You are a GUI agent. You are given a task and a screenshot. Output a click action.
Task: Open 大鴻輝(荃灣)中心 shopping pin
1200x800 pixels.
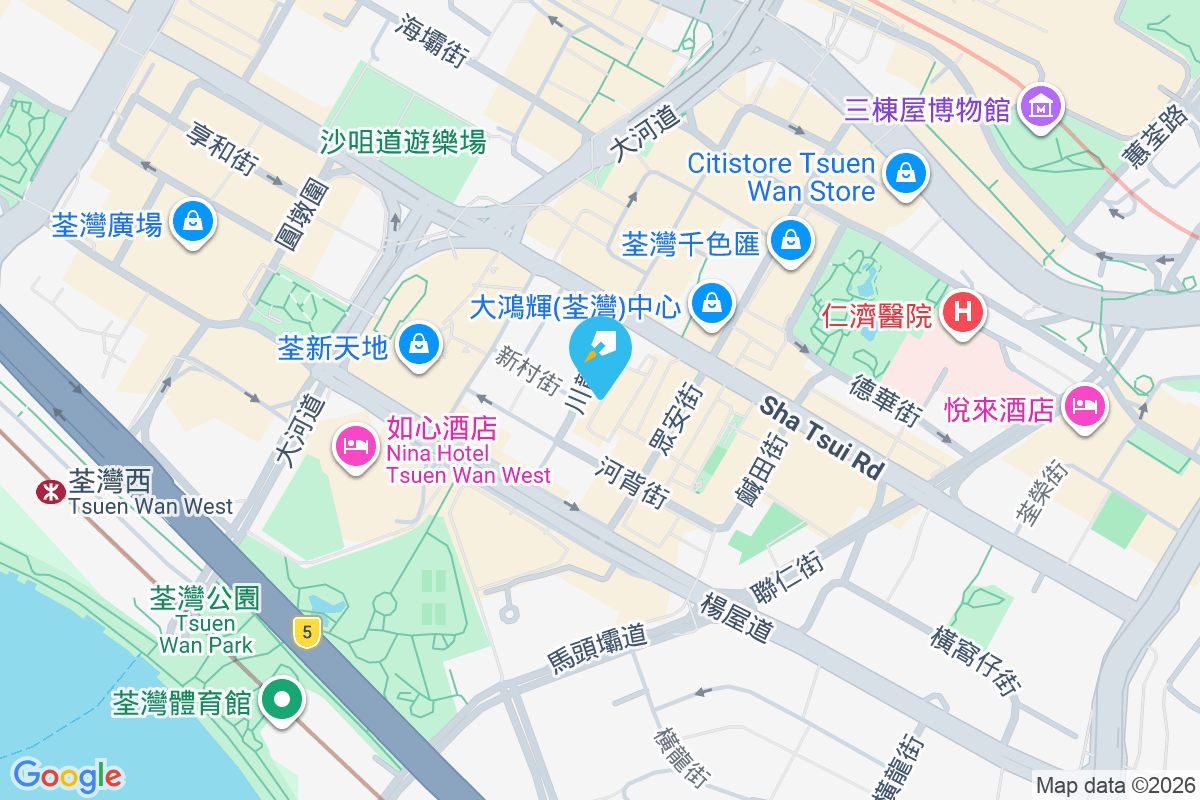pos(712,303)
